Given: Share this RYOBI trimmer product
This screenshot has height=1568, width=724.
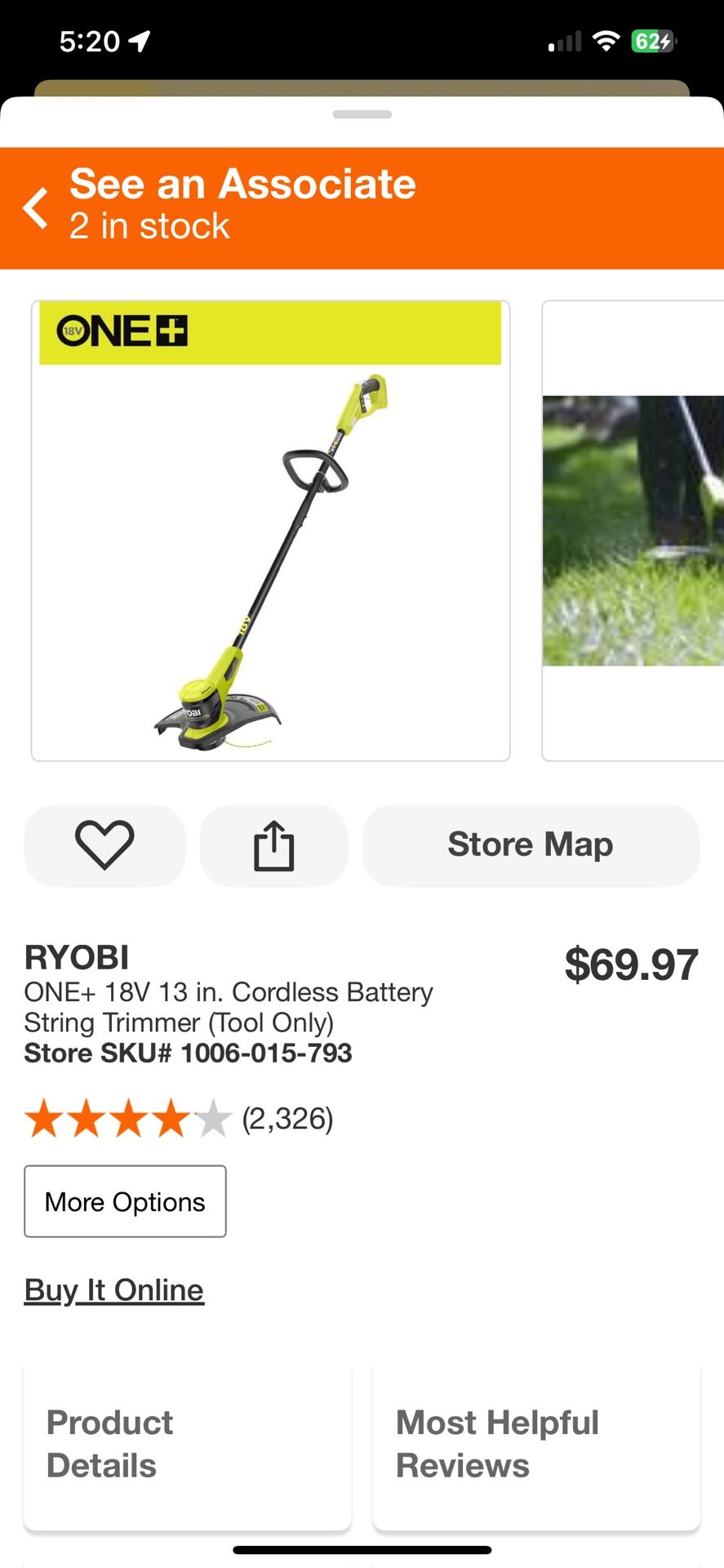Looking at the screenshot, I should point(273,845).
